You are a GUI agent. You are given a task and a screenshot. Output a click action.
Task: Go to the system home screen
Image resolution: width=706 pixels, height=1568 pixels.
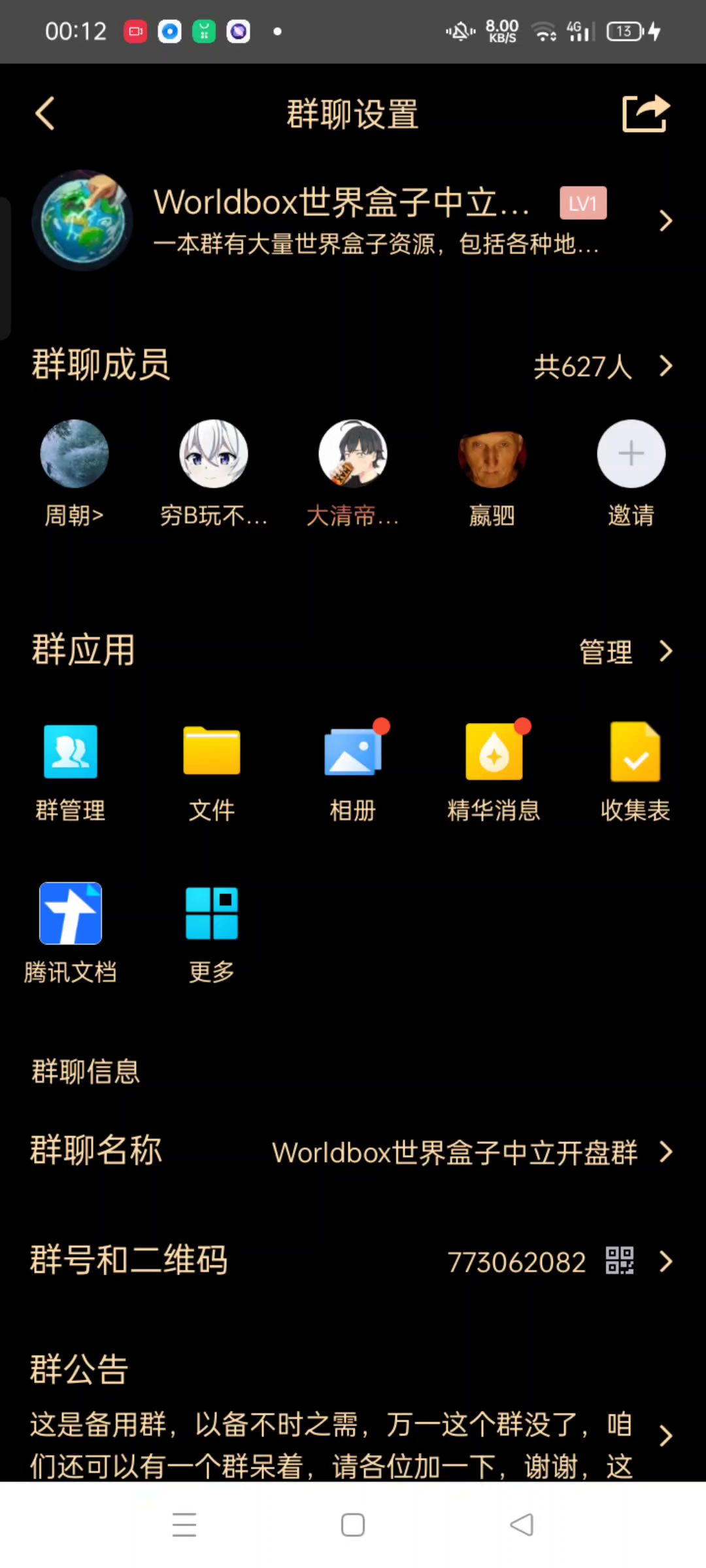point(353,1525)
